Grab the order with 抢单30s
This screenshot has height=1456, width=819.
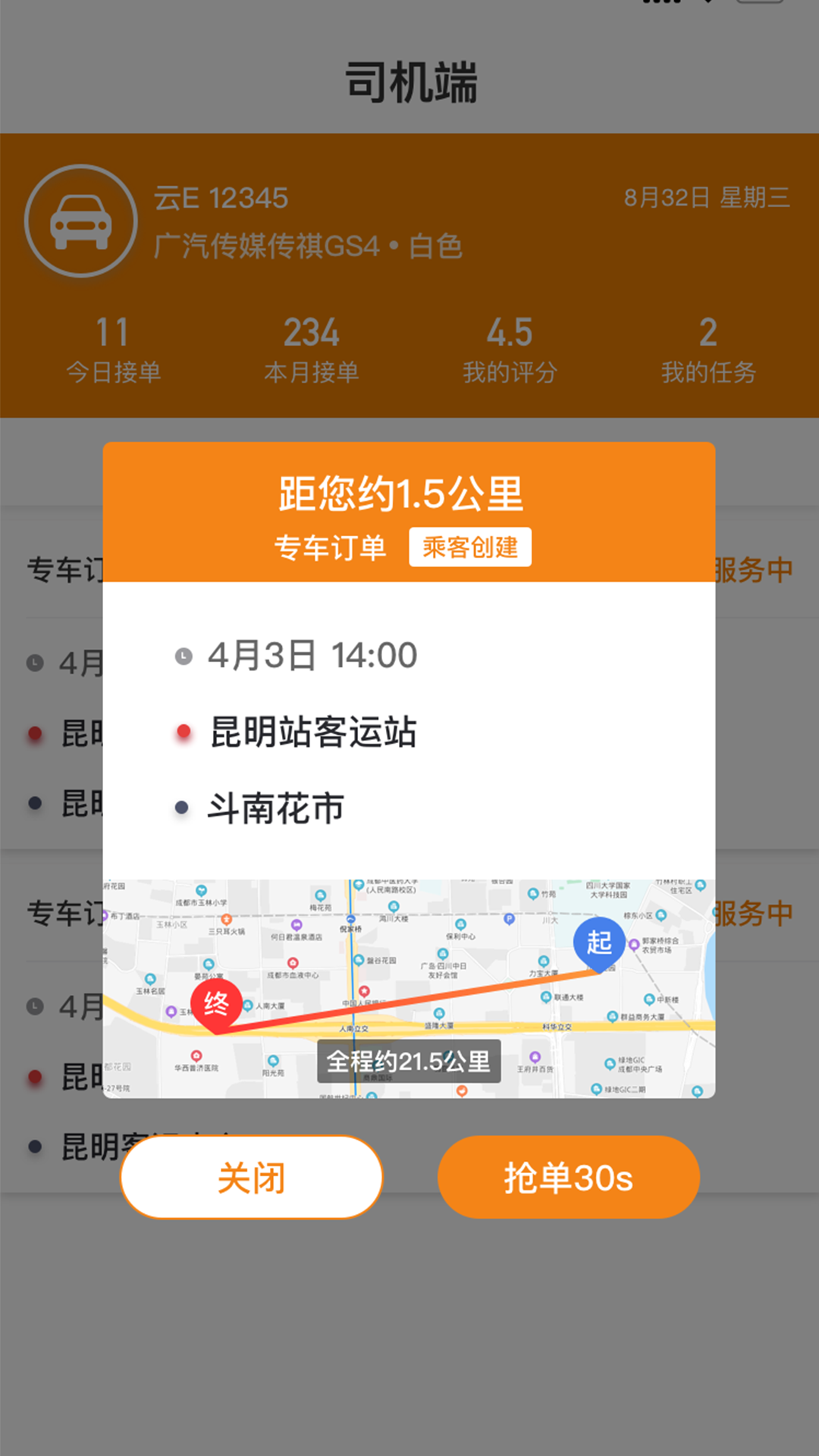(x=568, y=1177)
